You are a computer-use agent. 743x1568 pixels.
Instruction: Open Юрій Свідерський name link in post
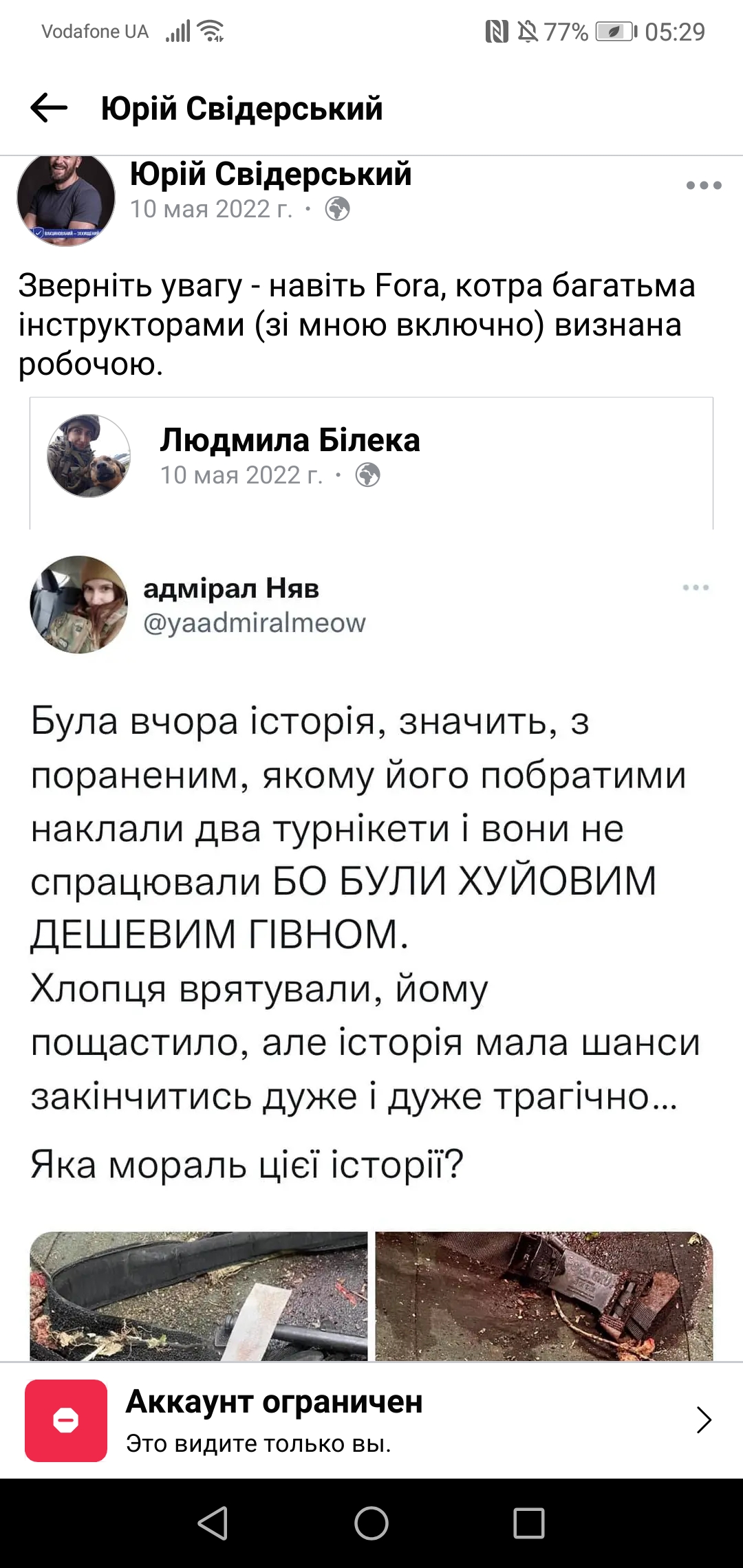(270, 174)
